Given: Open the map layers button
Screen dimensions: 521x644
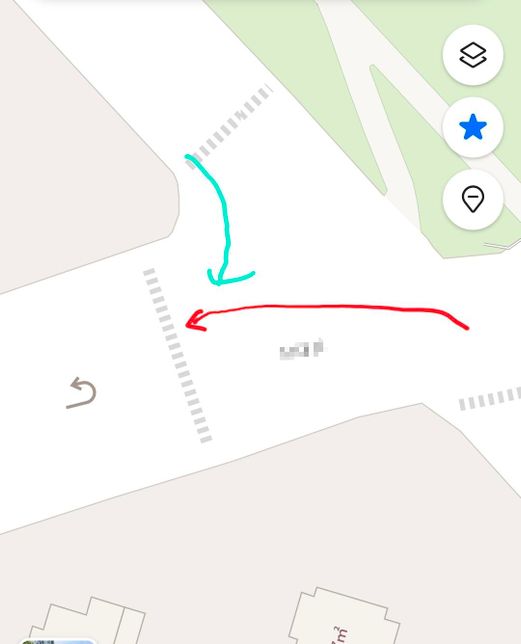Looking at the screenshot, I should (x=473, y=55).
